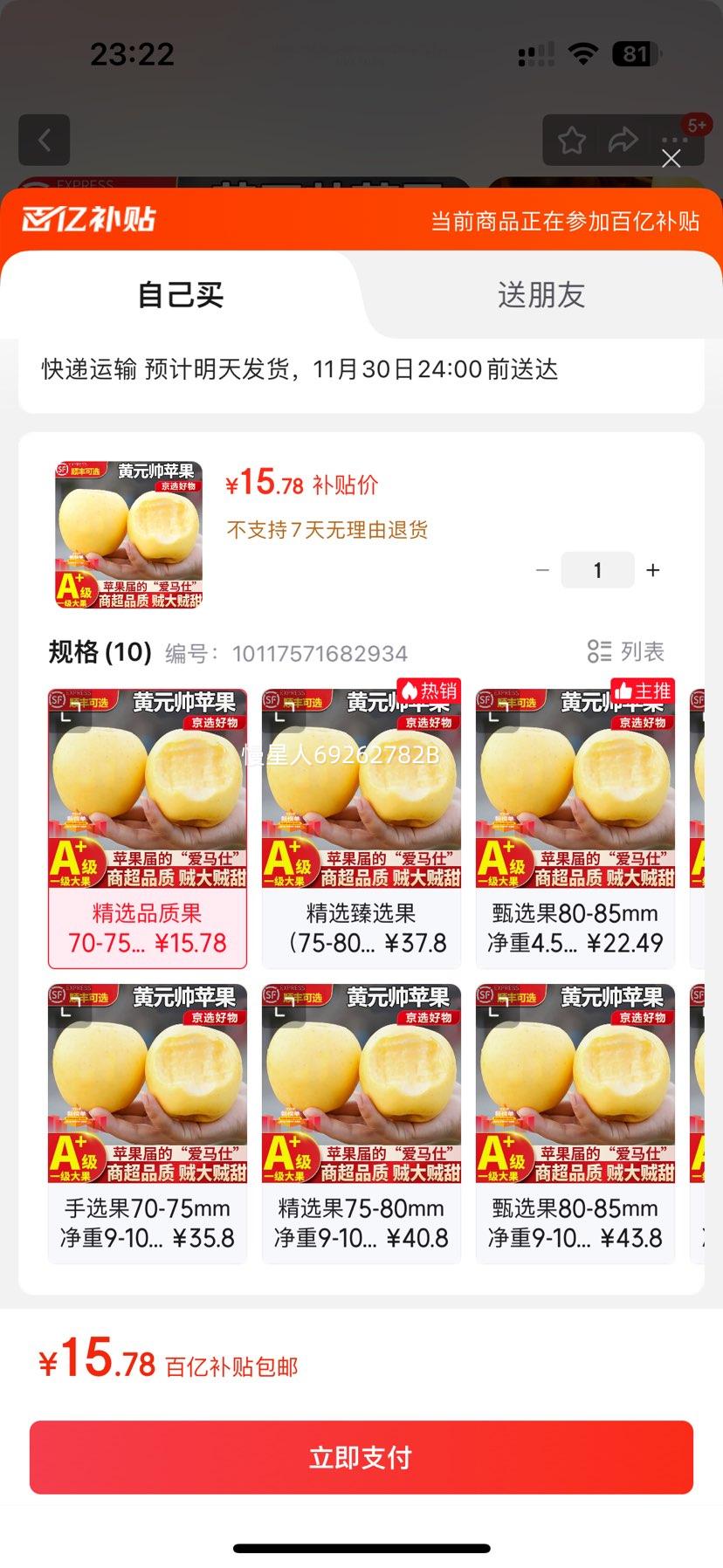Switch specs to 列表 list view
The width and height of the screenshot is (723, 1568).
626,651
